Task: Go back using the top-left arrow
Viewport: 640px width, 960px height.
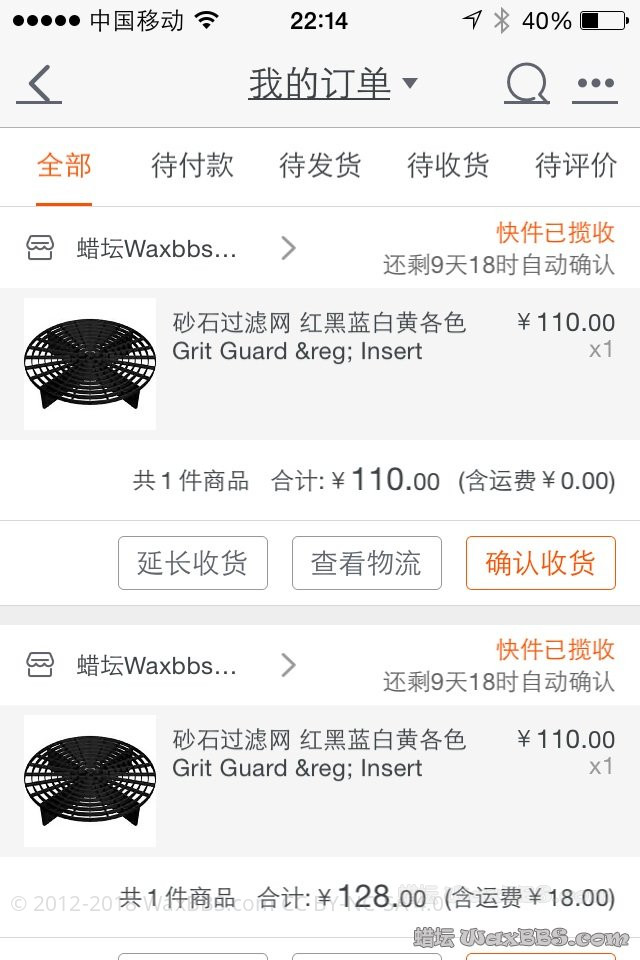Action: point(39,85)
